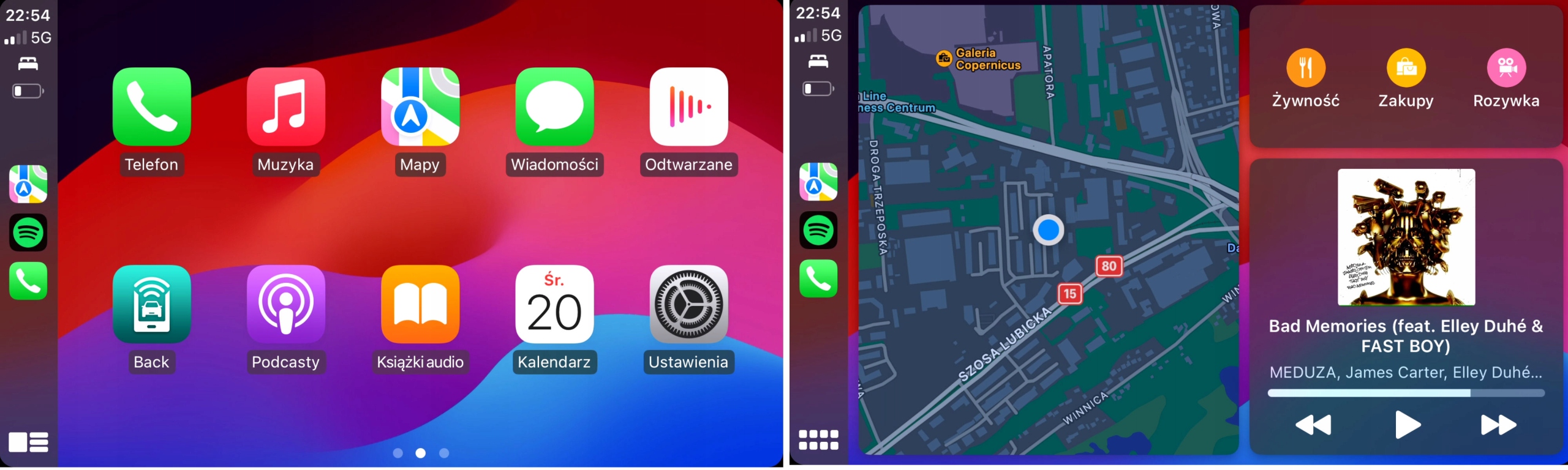This screenshot has height=470, width=1568.
Task: Open the Kalendarz app
Action: pyautogui.click(x=554, y=304)
